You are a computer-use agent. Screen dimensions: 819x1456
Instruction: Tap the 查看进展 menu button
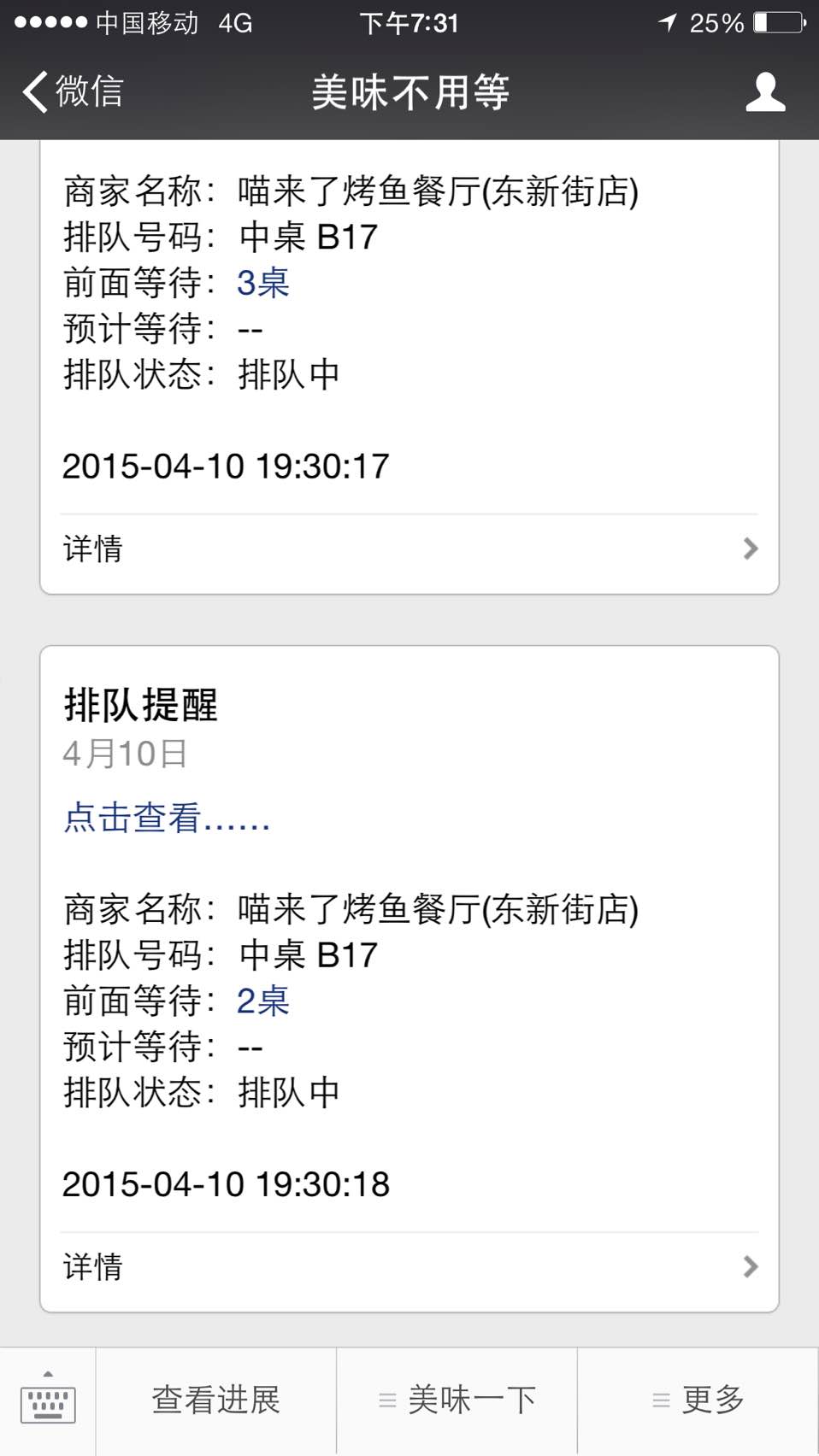pos(216,1400)
